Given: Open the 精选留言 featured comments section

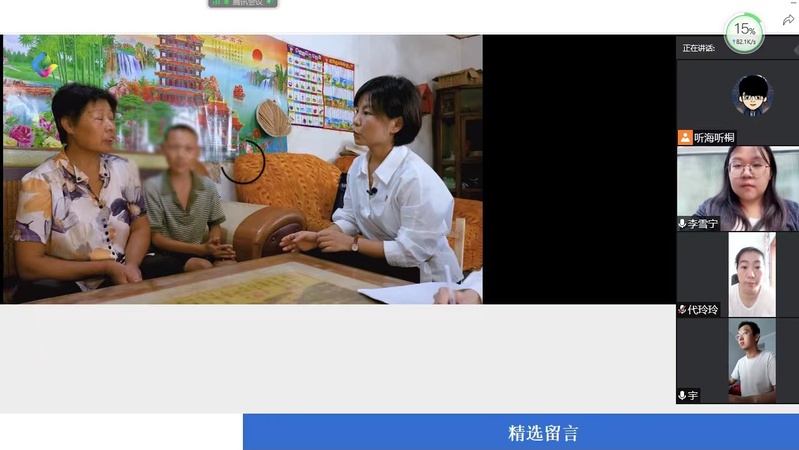Looking at the screenshot, I should [520, 433].
